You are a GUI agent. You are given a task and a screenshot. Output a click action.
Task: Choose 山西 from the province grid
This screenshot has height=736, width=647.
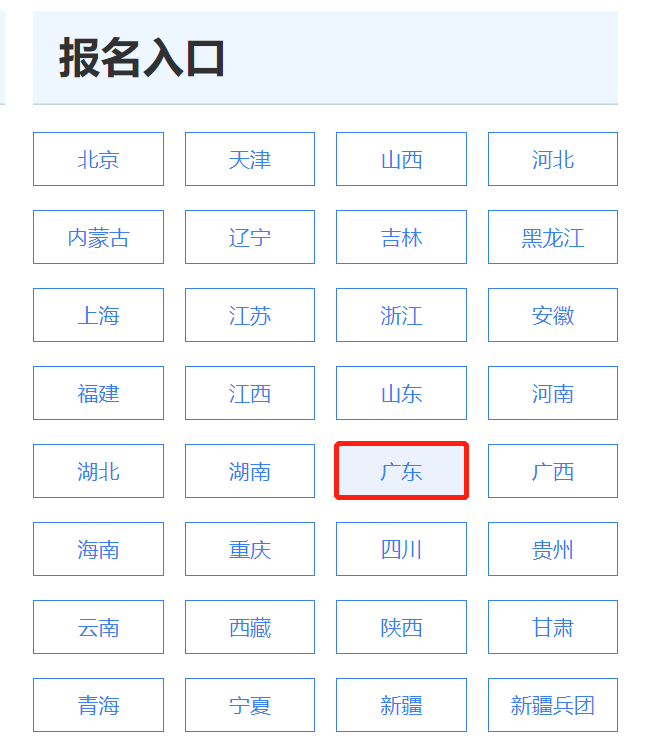[401, 159]
